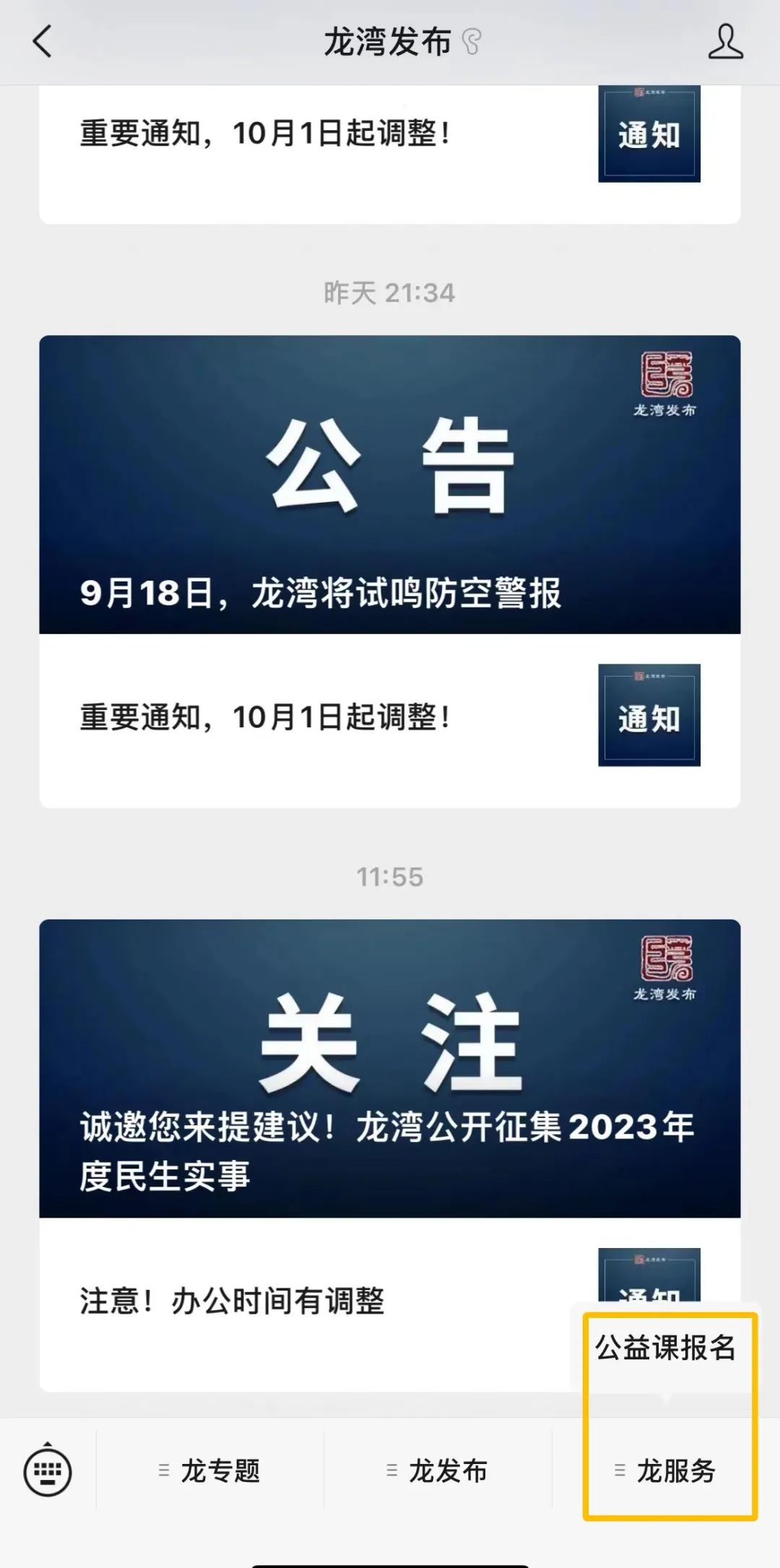
Task: Switch to keyboard input mode
Action: (48, 1471)
